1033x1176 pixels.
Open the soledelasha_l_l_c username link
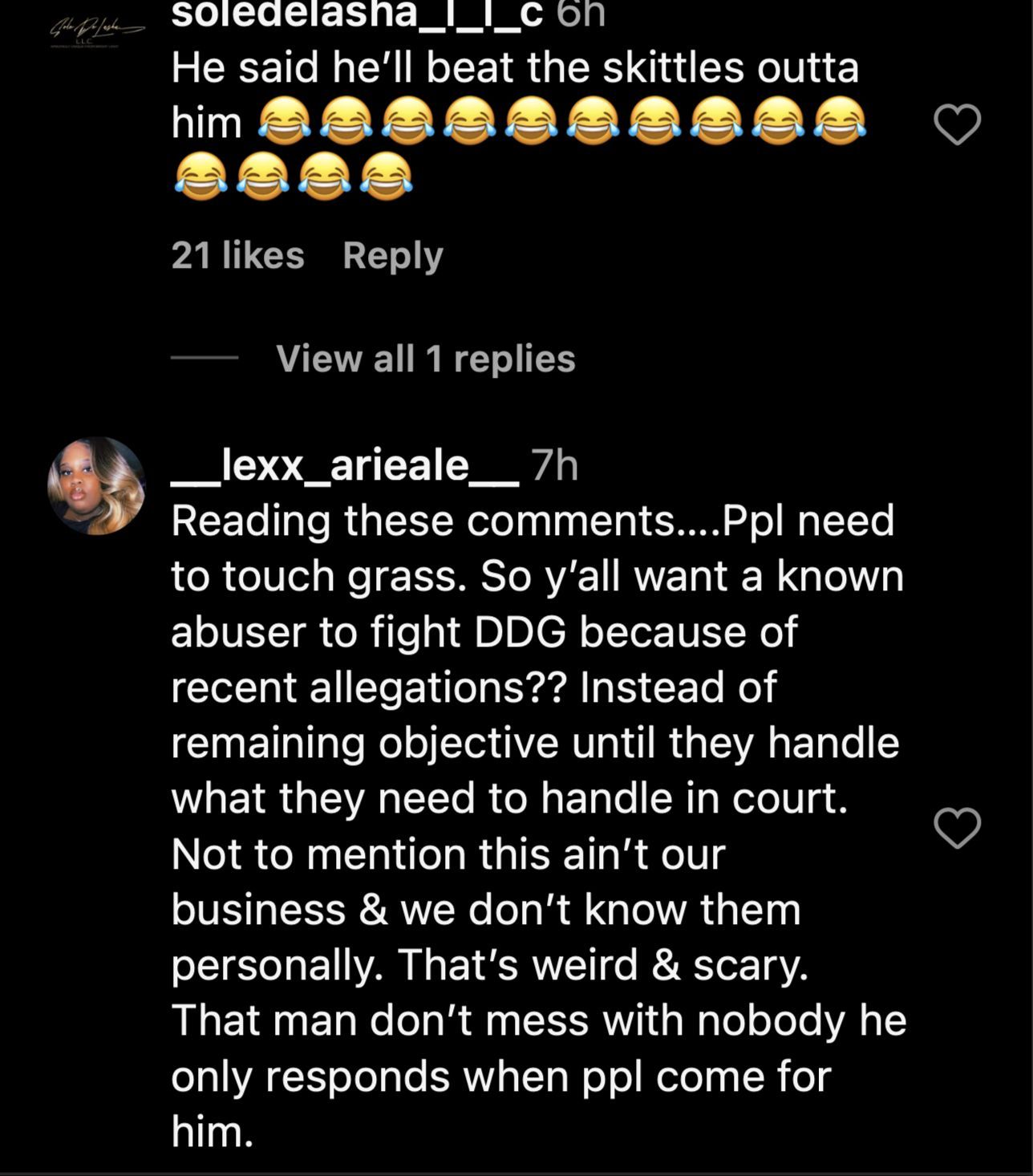pyautogui.click(x=357, y=14)
